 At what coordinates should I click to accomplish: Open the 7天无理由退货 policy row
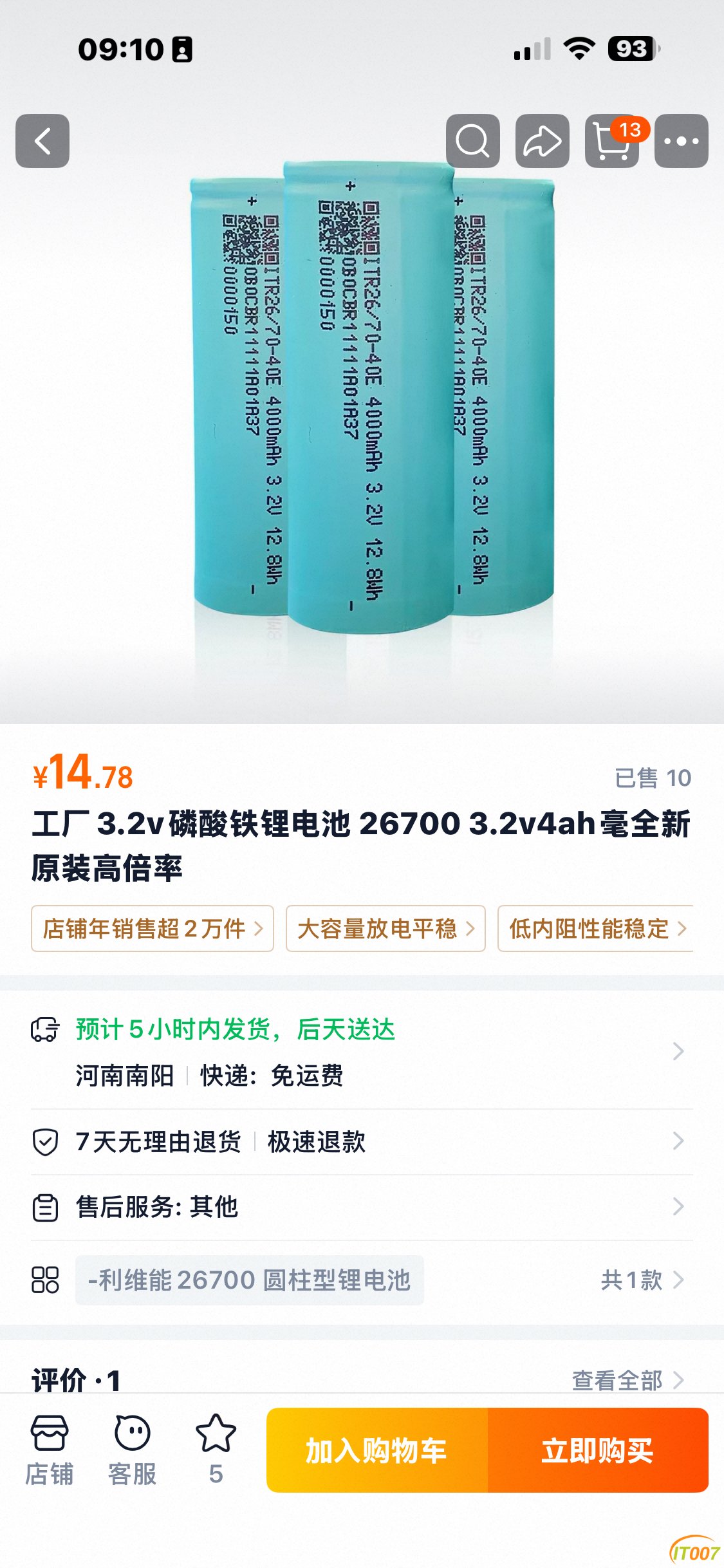tap(362, 1142)
